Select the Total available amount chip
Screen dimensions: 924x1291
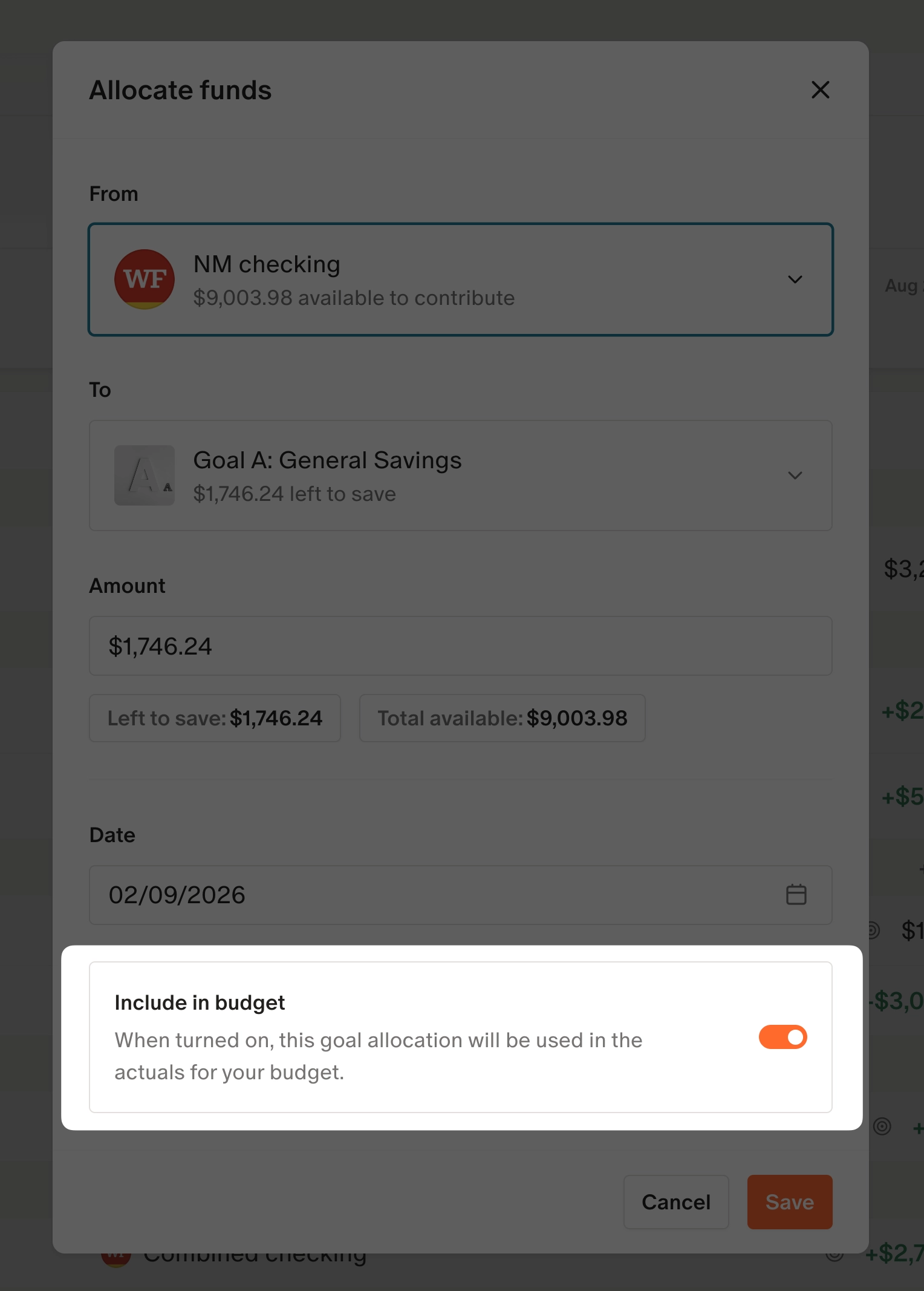(x=502, y=718)
